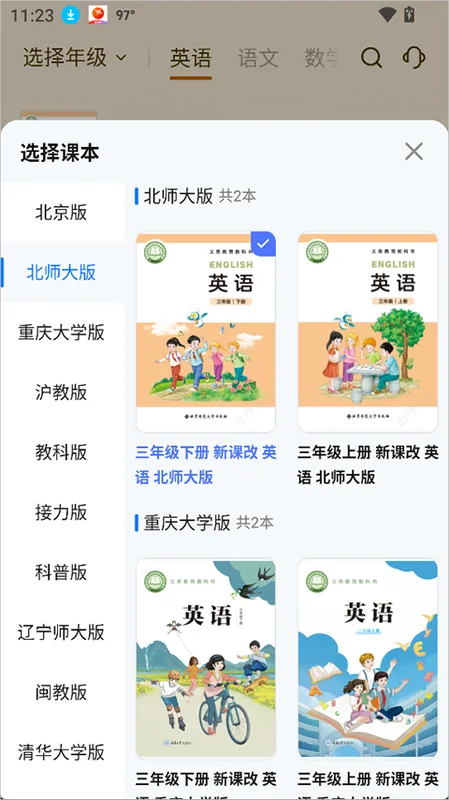Expand the 选择年级 grade dropdown
449x800 pixels.
(74, 58)
